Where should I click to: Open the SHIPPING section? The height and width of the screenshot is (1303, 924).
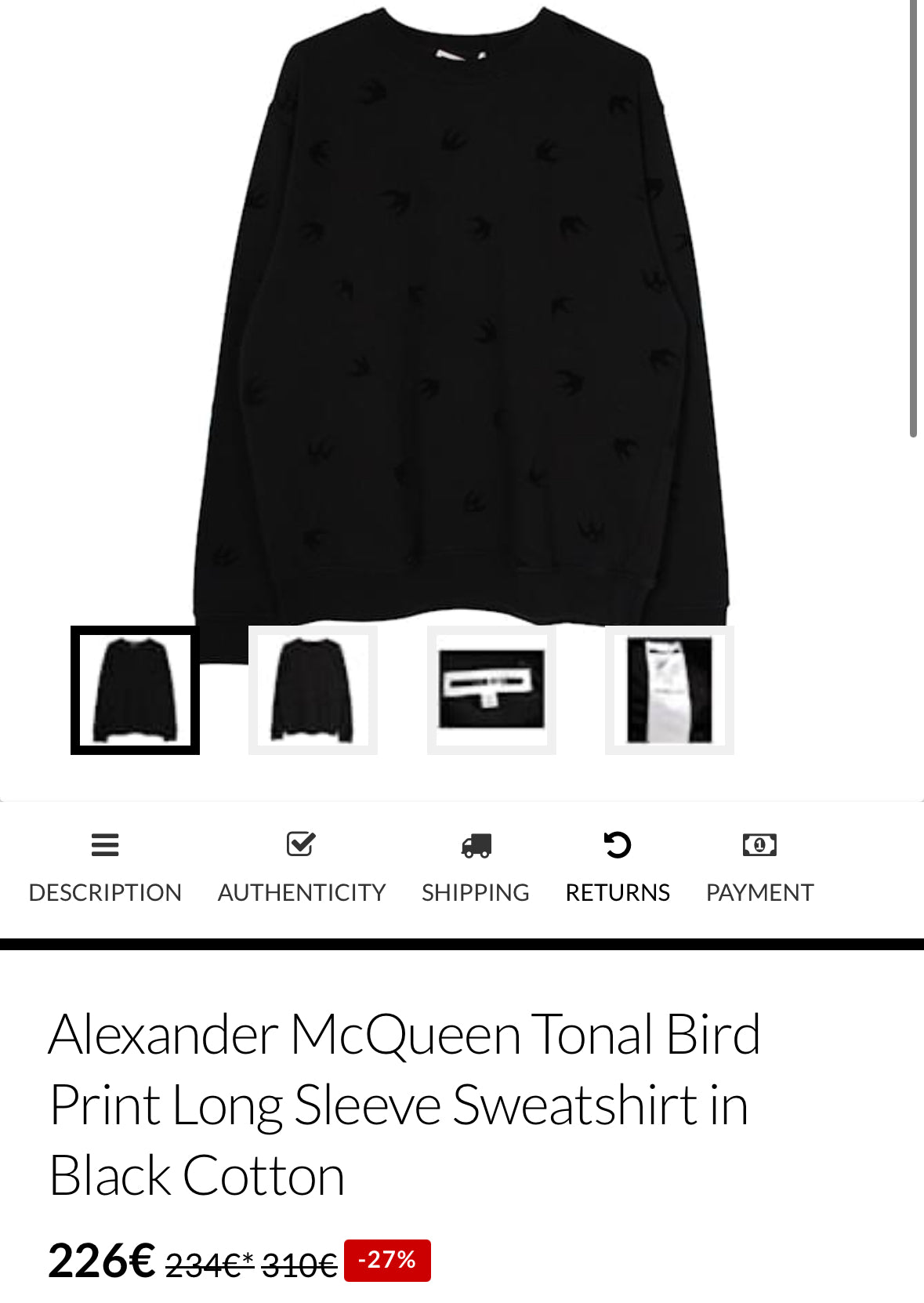point(475,892)
